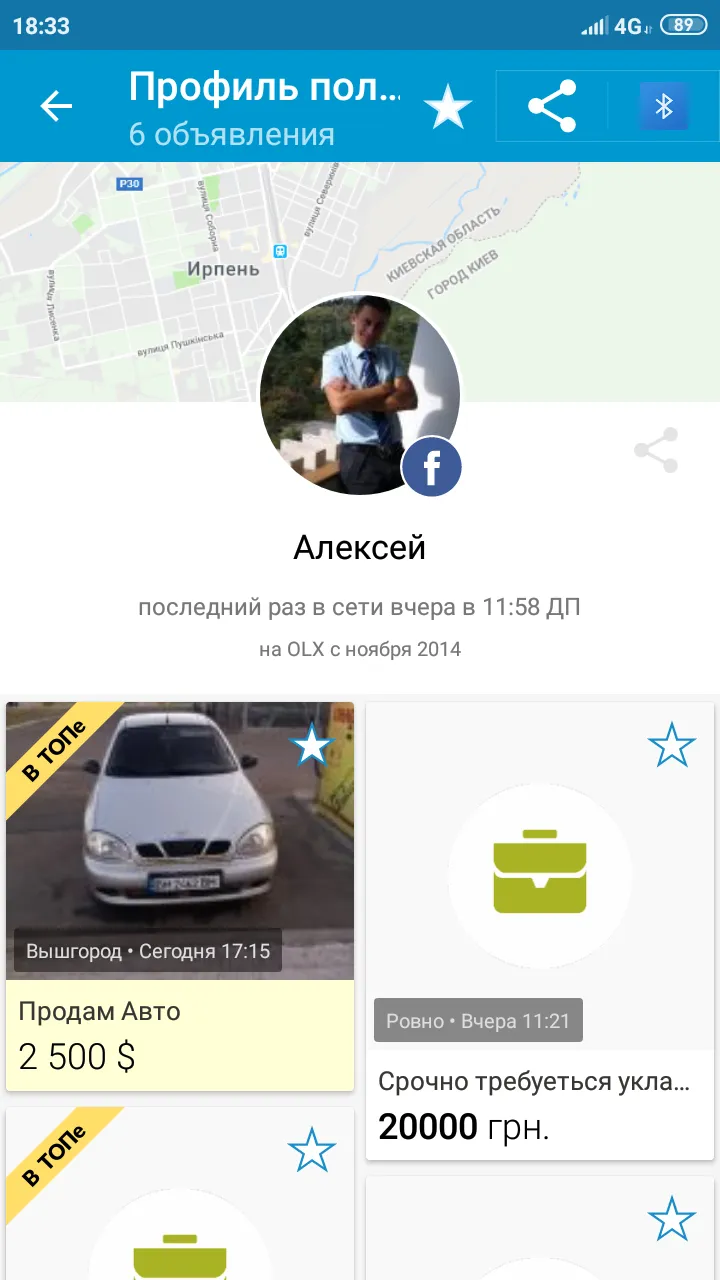Tap the Bluetooth share shortcut
The height and width of the screenshot is (1280, 720).
tap(664, 106)
